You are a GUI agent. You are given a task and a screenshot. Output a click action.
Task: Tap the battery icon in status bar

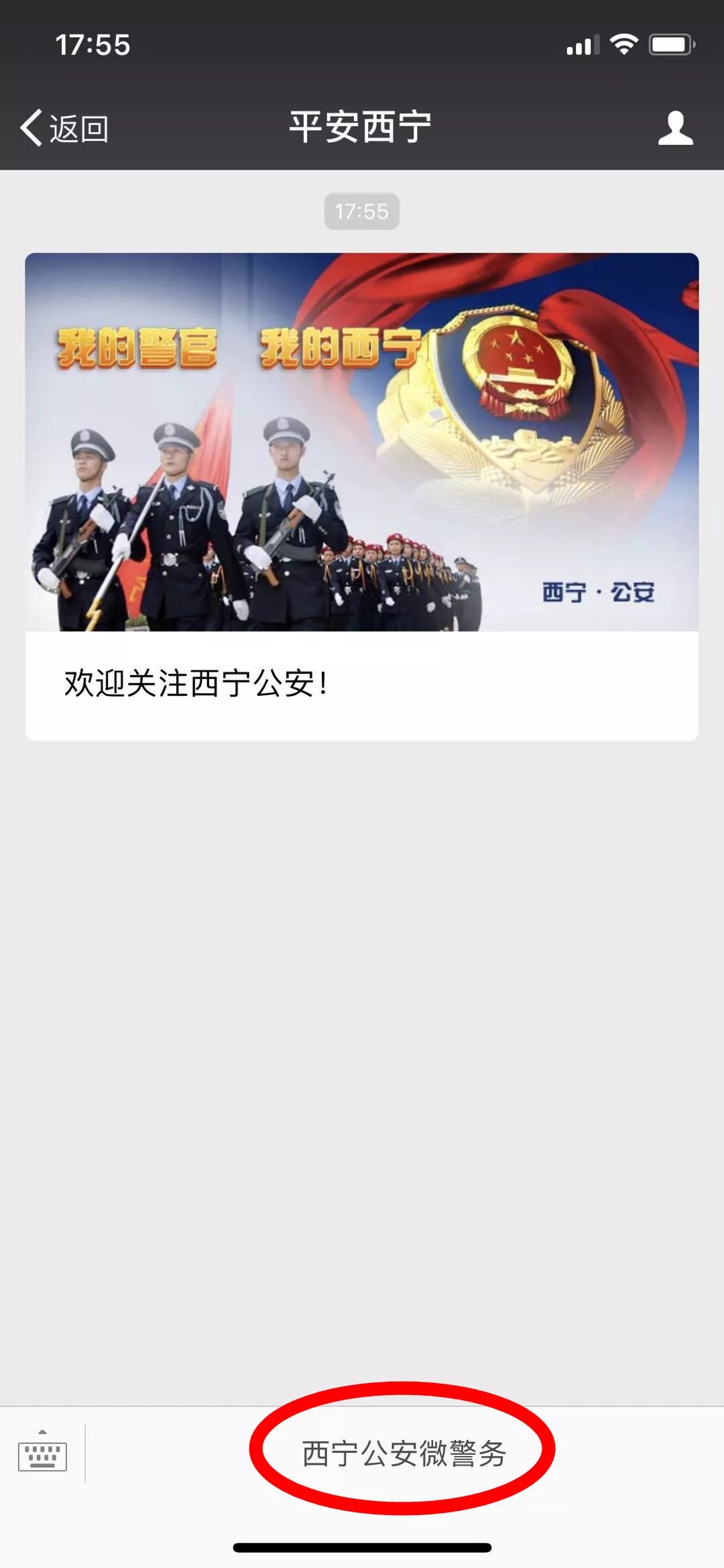point(668,42)
